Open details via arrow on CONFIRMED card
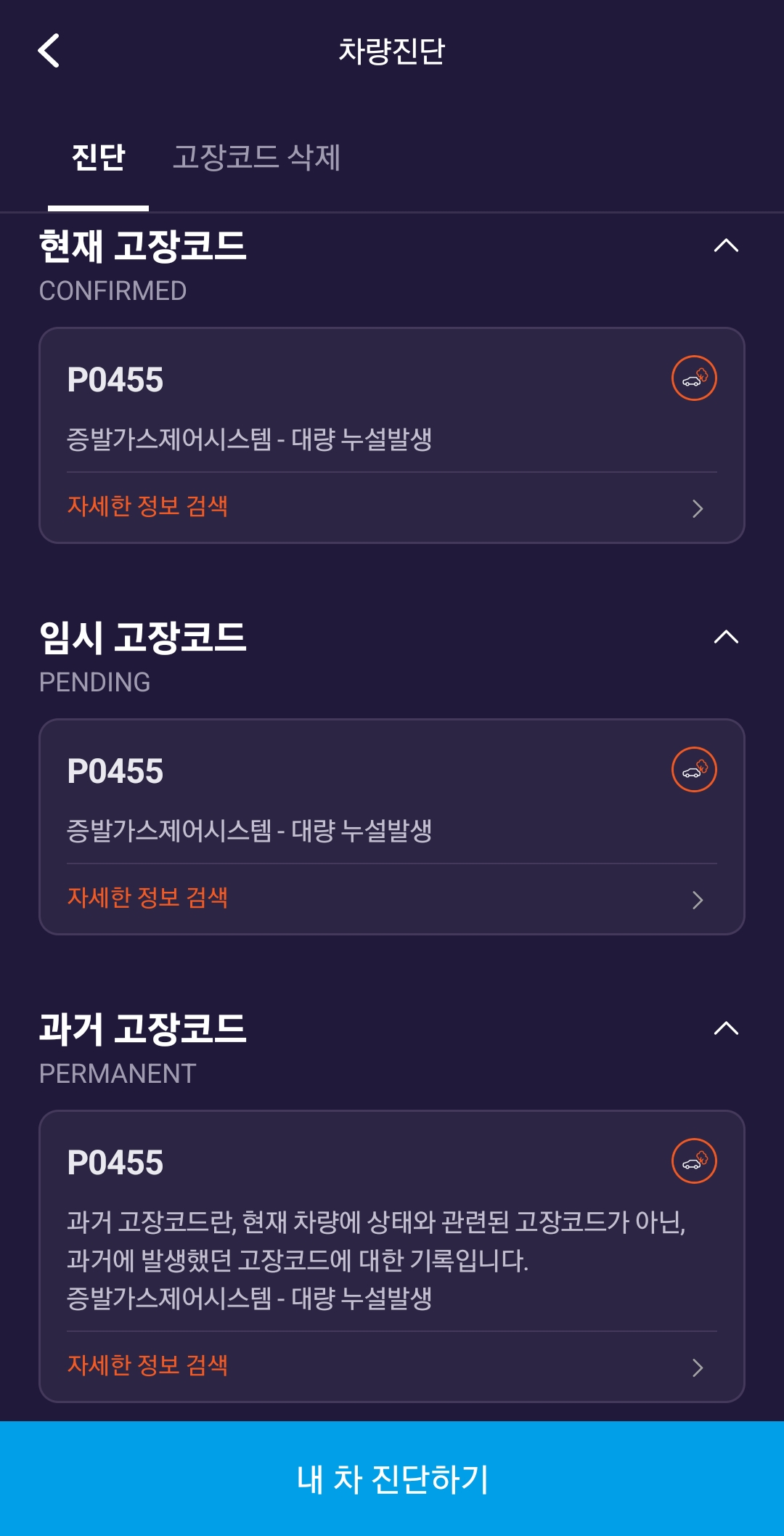Viewport: 784px width, 1536px height. 698,508
